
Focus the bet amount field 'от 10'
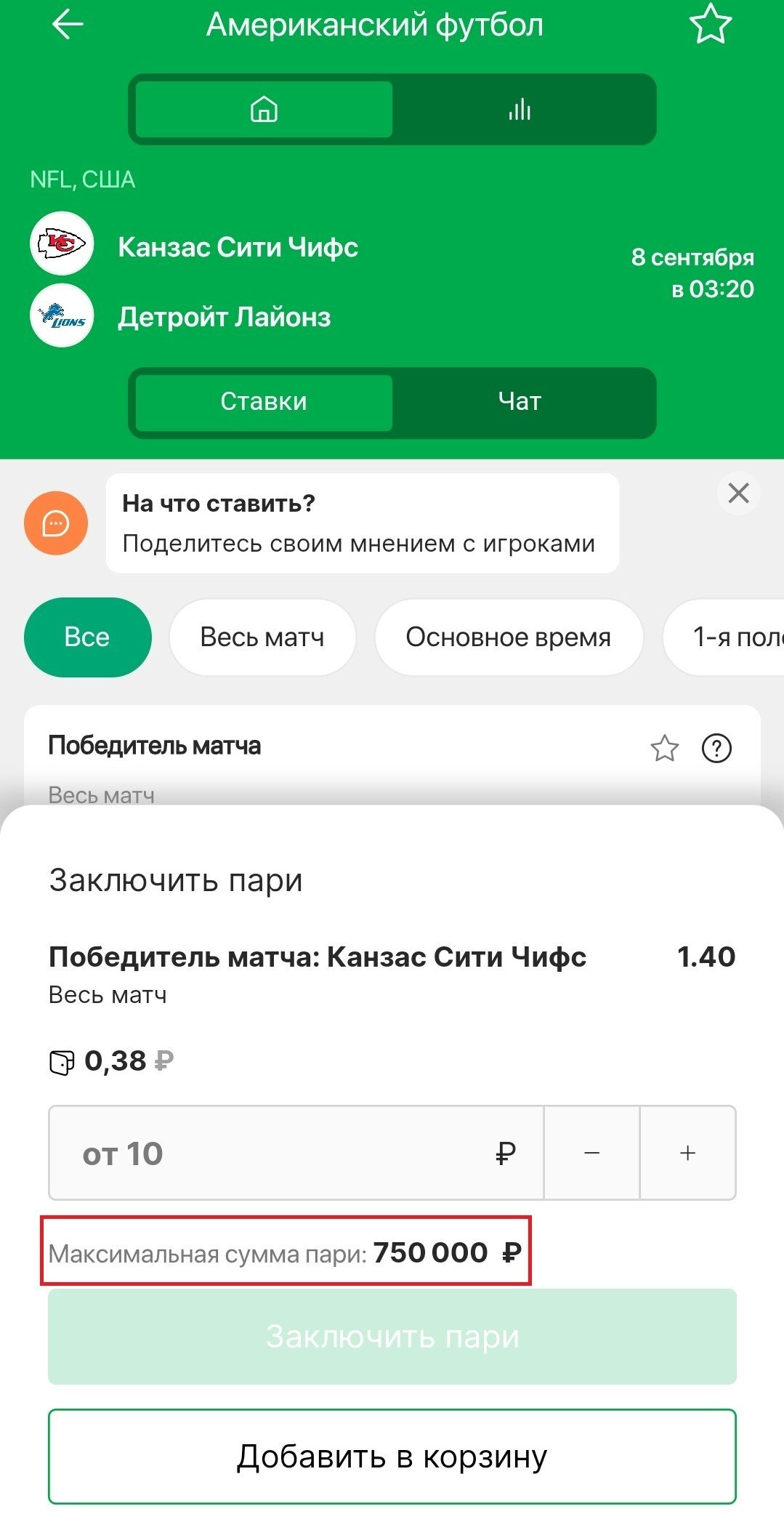(x=291, y=1153)
